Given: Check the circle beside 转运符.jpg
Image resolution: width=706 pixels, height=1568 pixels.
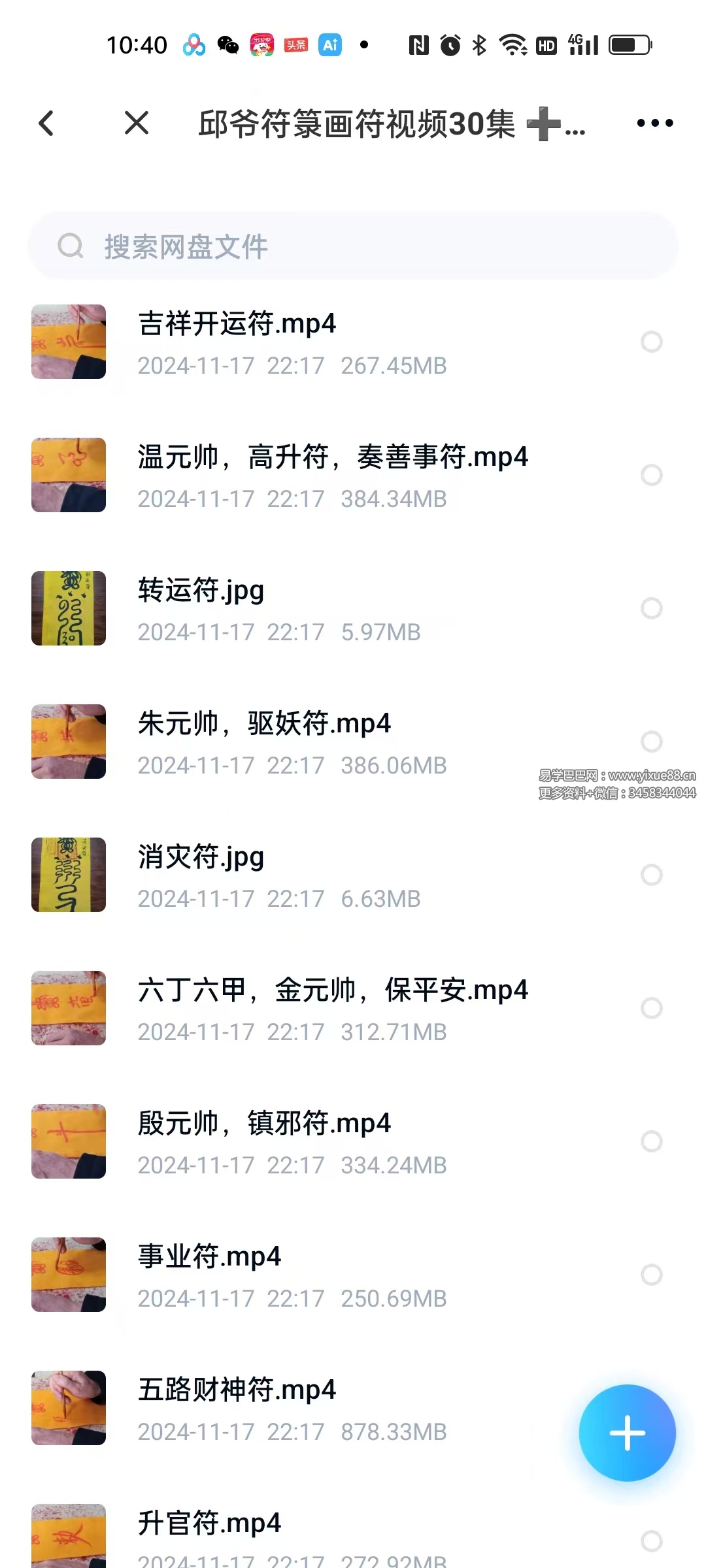Looking at the screenshot, I should 651,608.
